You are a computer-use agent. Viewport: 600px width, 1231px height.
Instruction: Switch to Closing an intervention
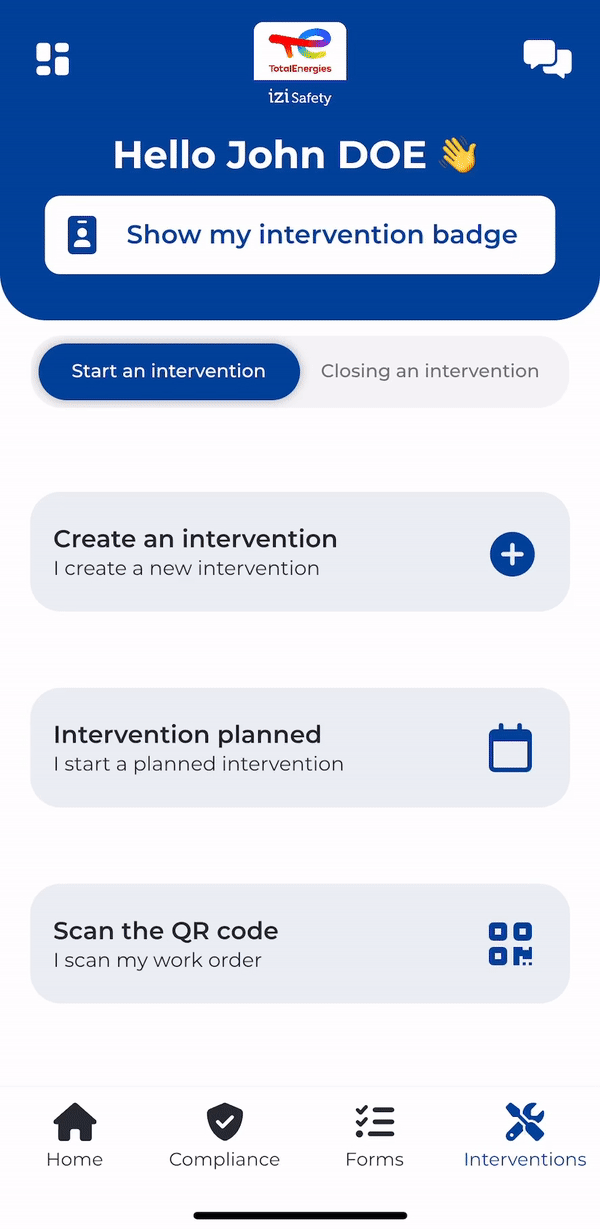pos(430,371)
